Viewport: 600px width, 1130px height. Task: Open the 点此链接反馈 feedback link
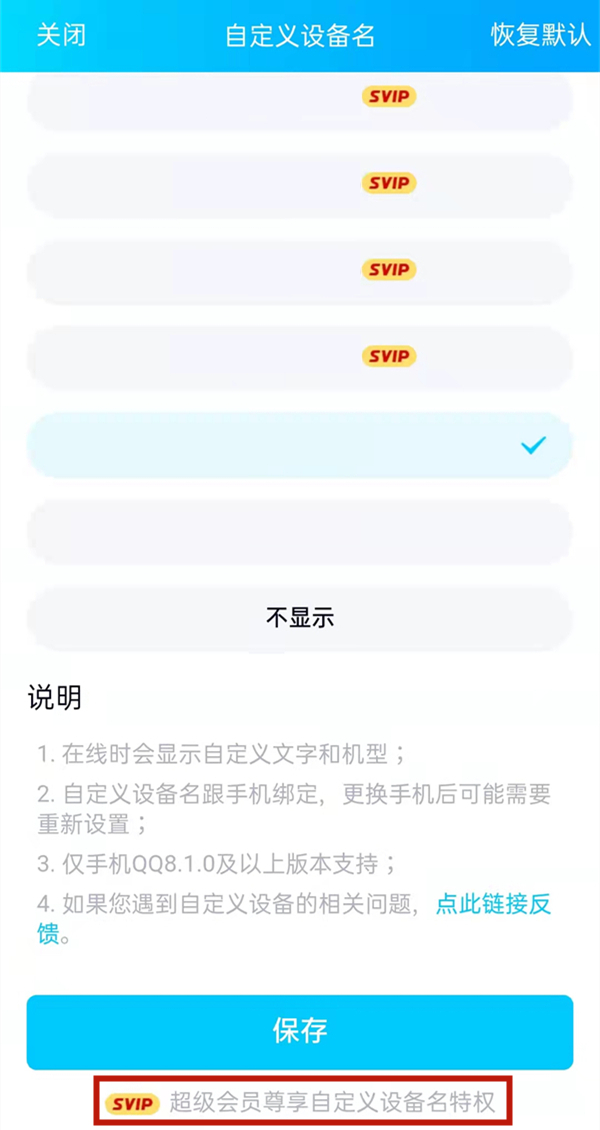coord(493,904)
